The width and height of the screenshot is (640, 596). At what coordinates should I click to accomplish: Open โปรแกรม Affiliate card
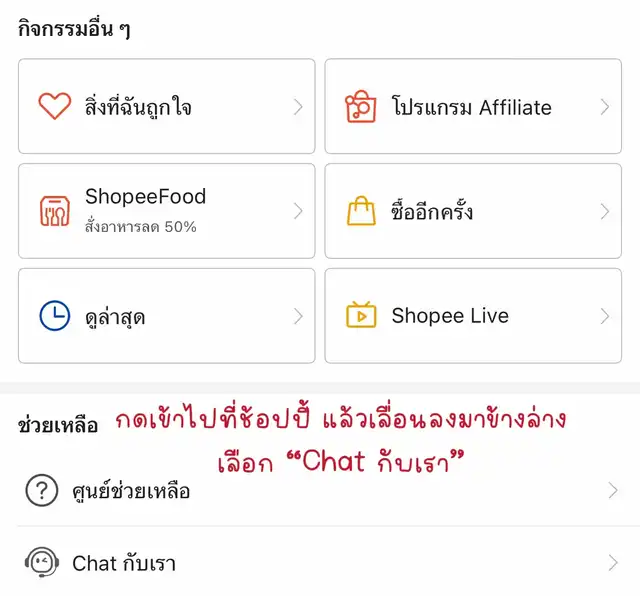(x=473, y=106)
